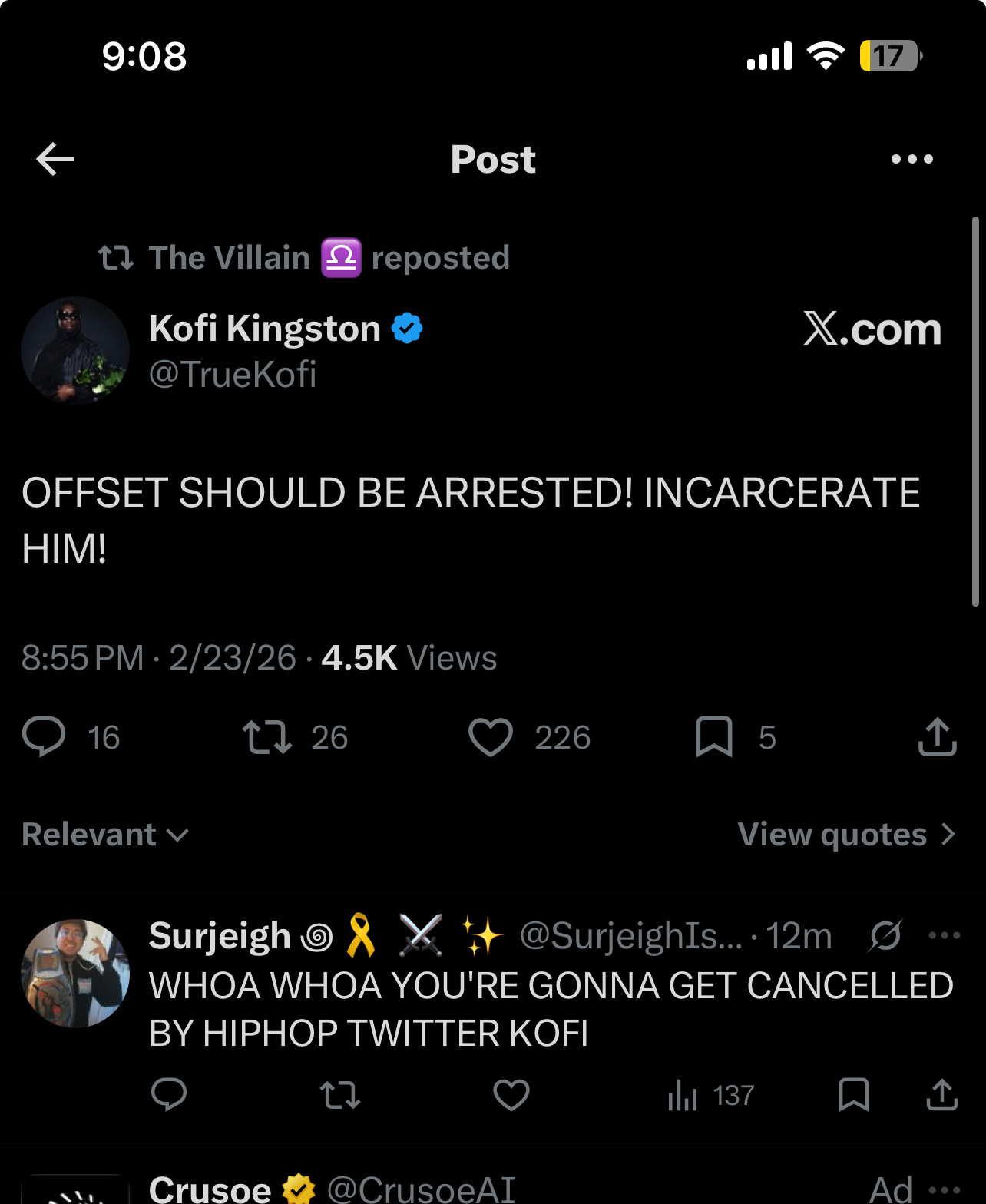This screenshot has width=986, height=1204.
Task: Repost Surjeigh's reply
Action: pyautogui.click(x=339, y=1095)
